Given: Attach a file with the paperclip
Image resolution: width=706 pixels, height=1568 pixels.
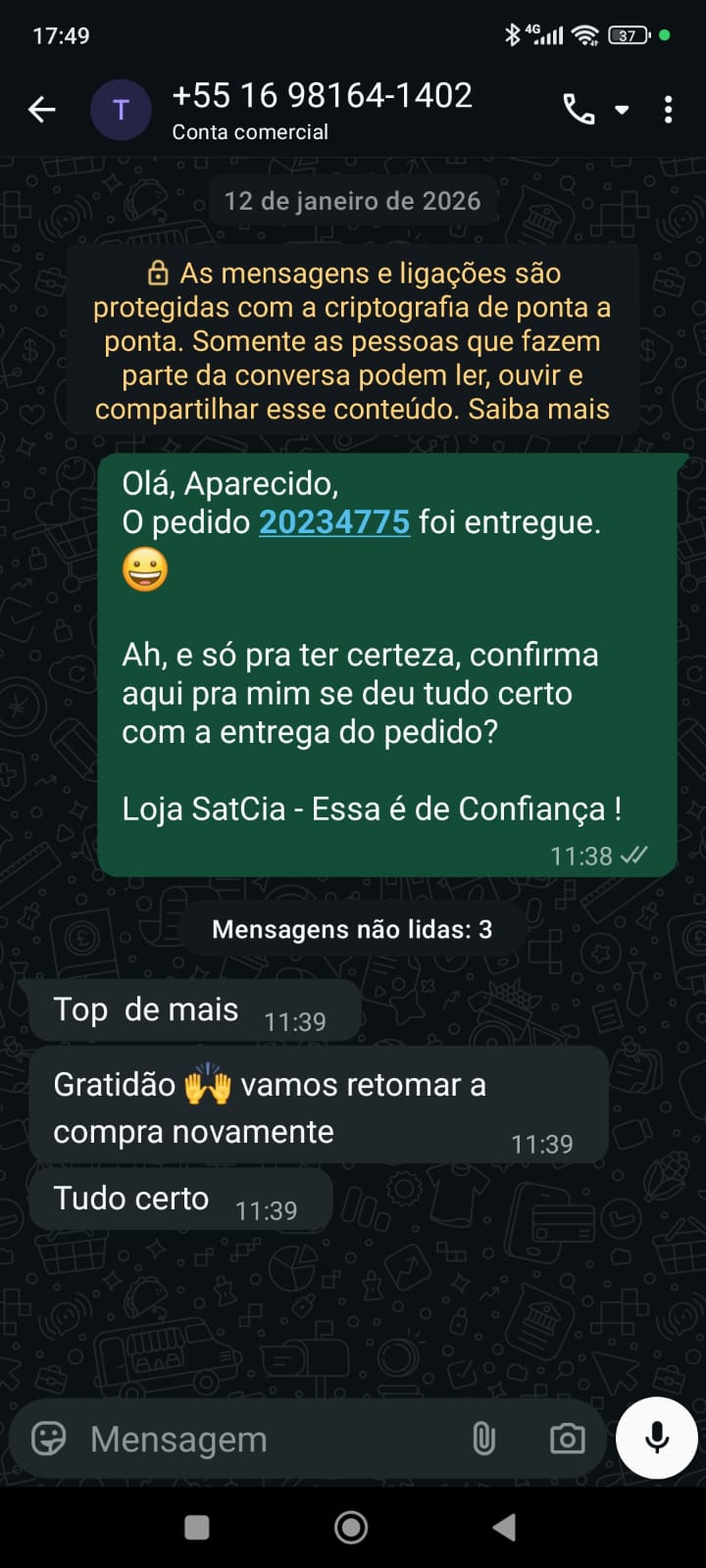Looking at the screenshot, I should pyautogui.click(x=483, y=1439).
